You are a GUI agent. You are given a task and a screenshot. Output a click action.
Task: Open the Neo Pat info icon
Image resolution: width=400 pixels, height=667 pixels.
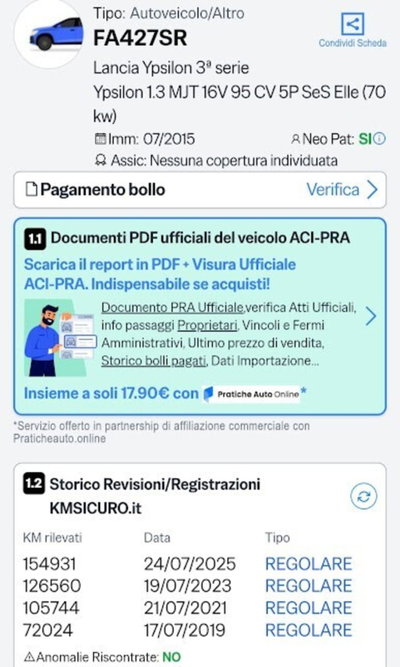(380, 139)
